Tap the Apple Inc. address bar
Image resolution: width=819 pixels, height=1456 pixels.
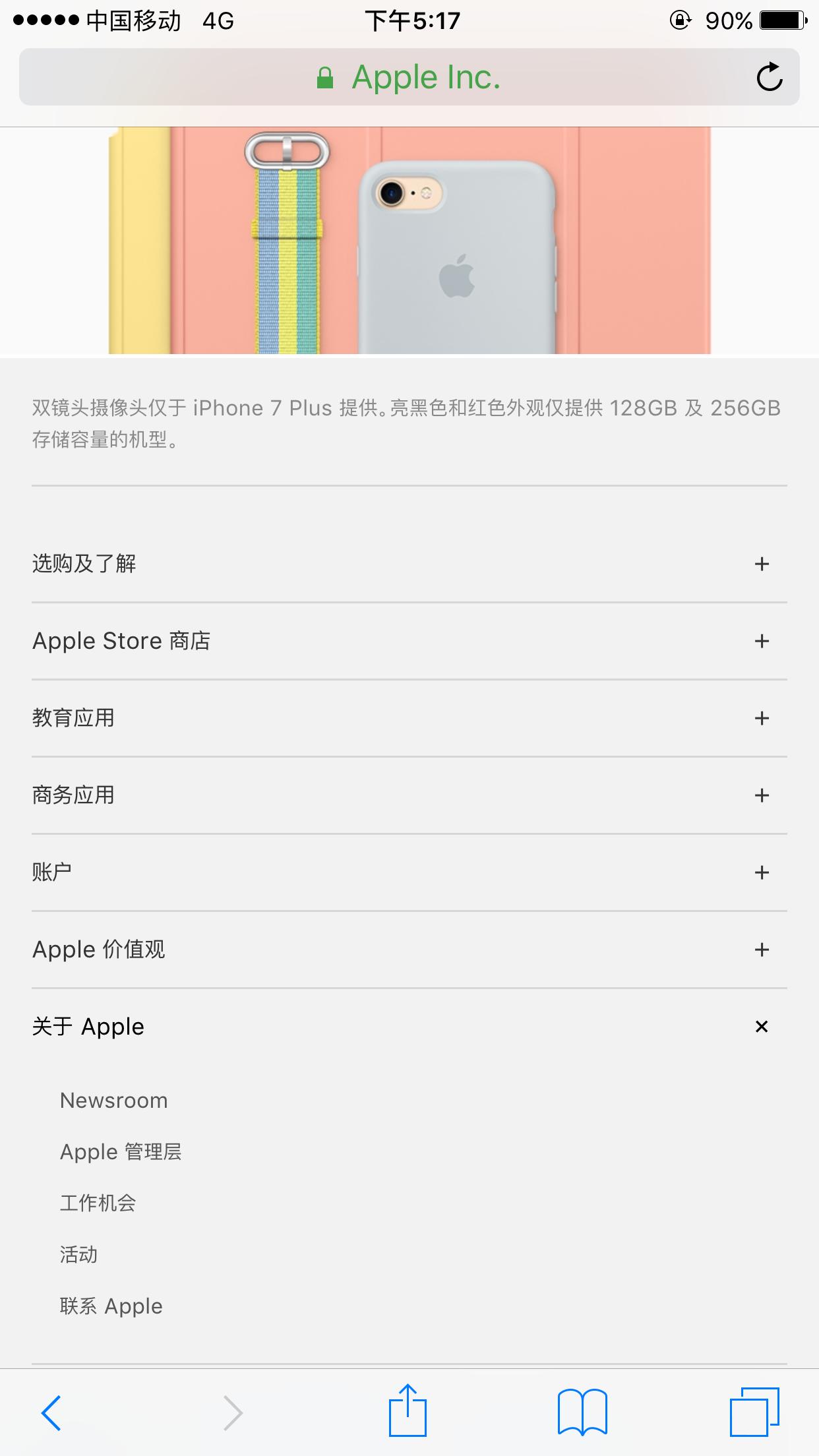coord(426,76)
